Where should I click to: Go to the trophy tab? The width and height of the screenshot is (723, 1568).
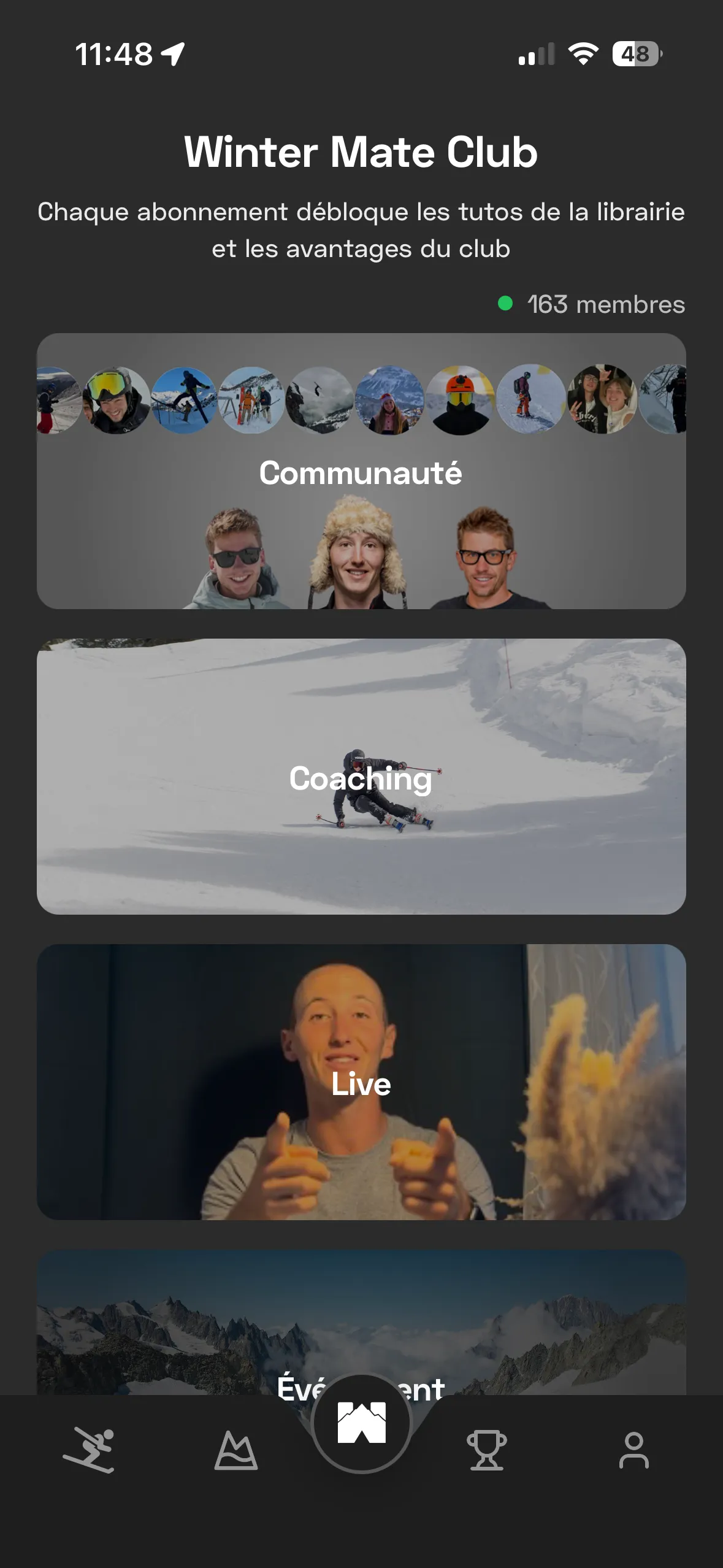tap(487, 1450)
